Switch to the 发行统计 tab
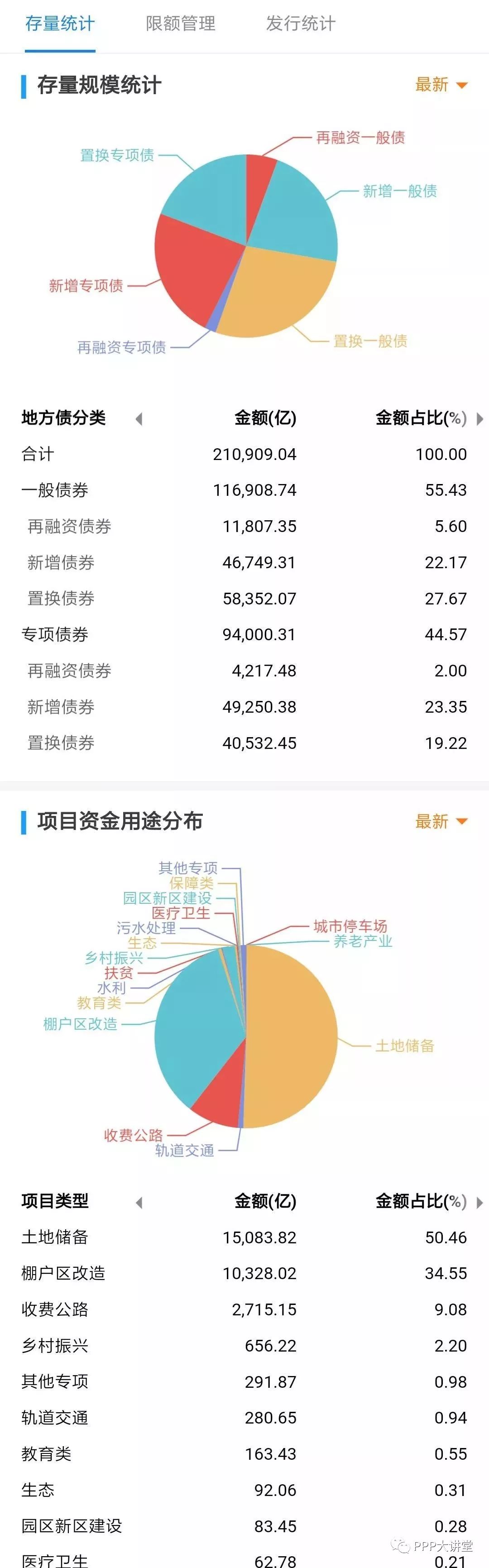The height and width of the screenshot is (1568, 489). coord(300,24)
